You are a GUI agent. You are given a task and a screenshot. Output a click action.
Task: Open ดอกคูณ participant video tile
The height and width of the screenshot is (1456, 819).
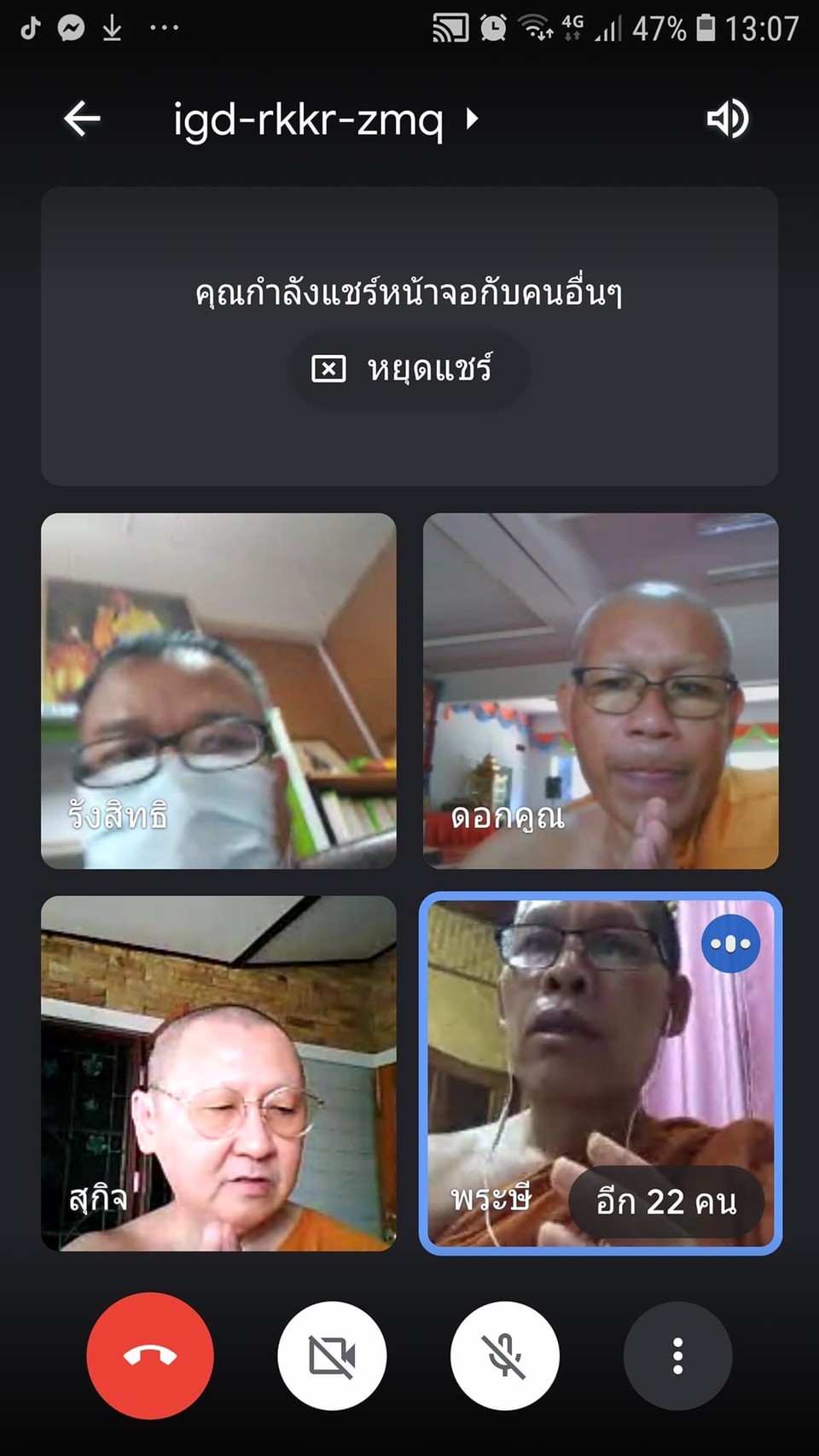[x=601, y=690]
